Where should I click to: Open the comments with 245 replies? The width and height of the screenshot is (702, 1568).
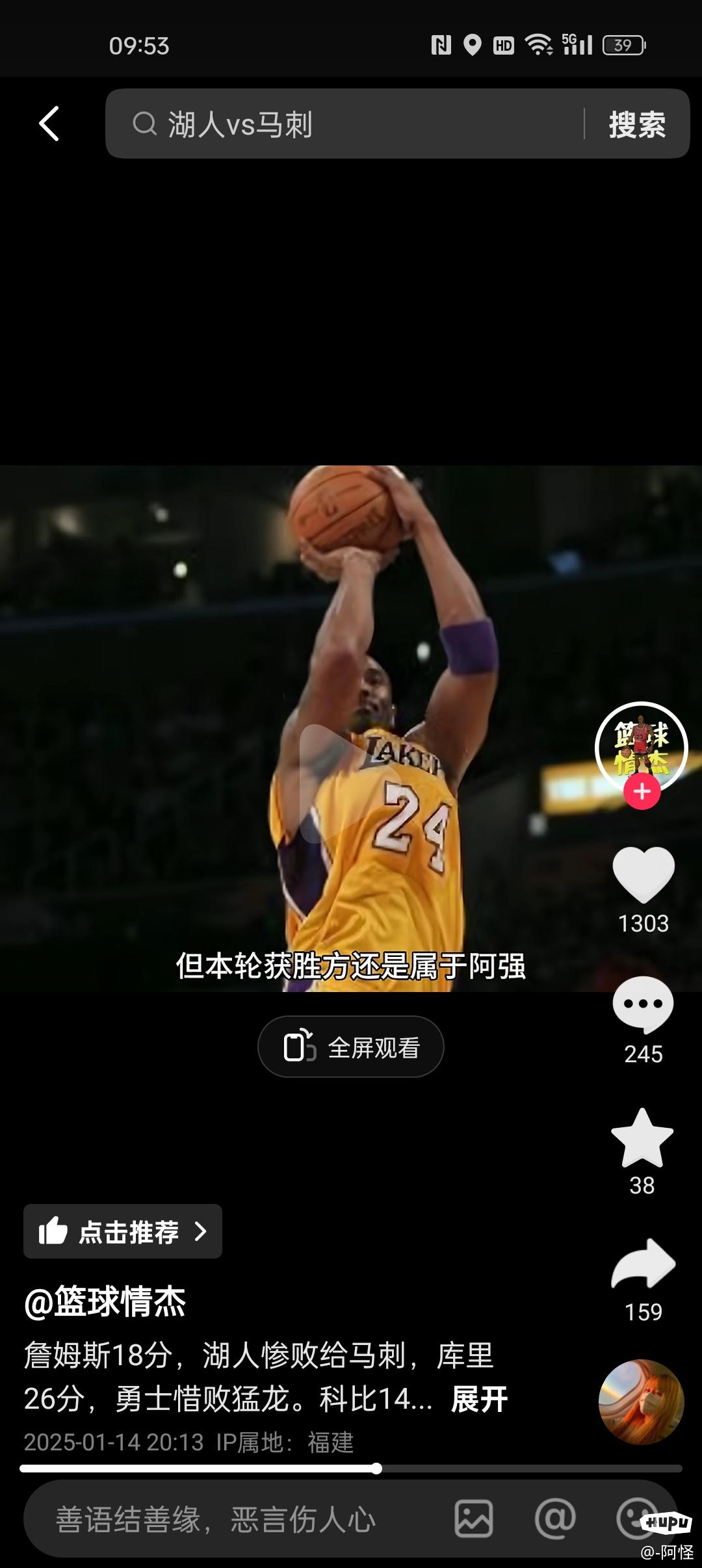point(643,1004)
